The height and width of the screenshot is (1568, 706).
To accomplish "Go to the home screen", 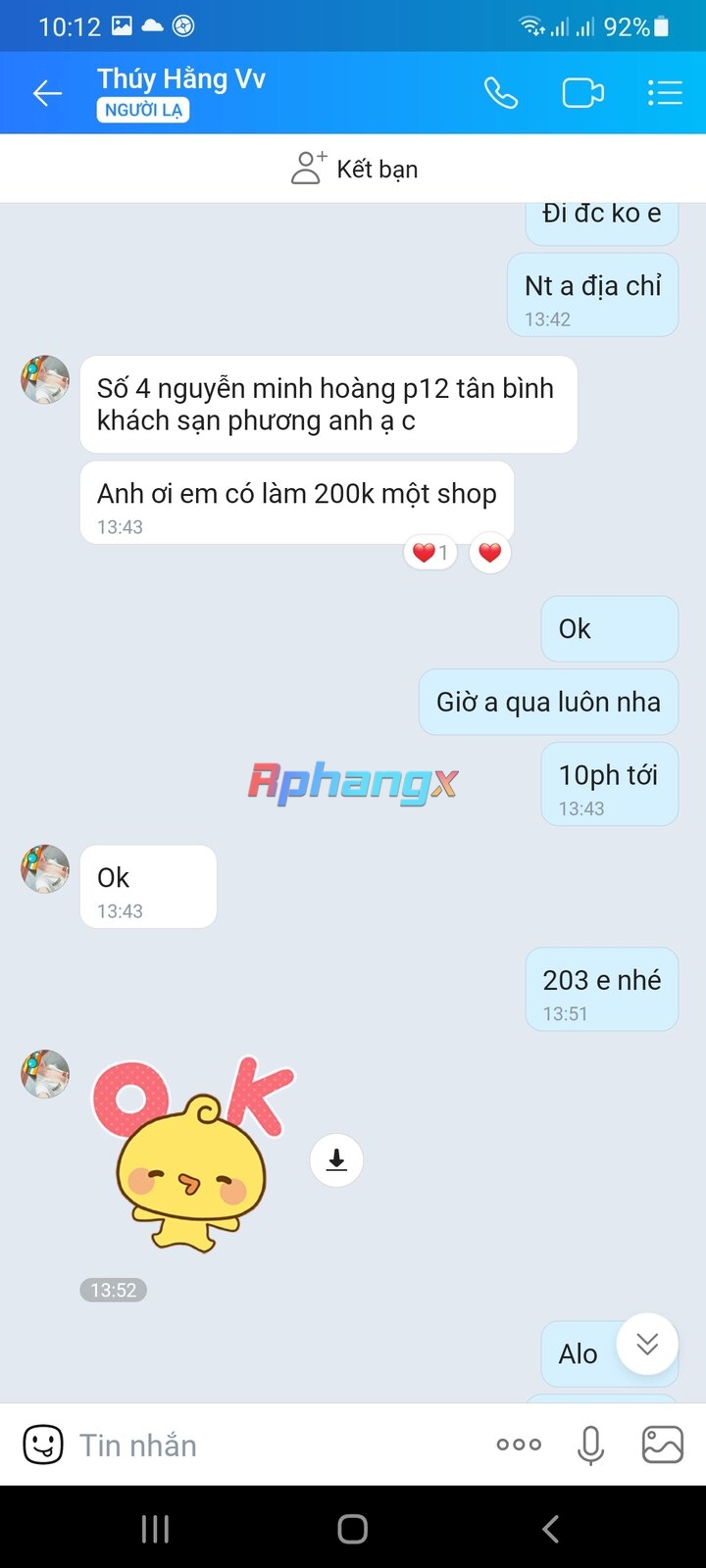I will pos(352,1529).
